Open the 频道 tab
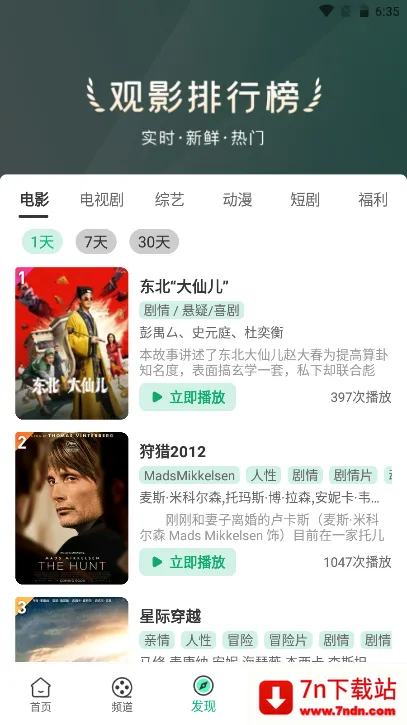407x725 pixels. coord(122,695)
